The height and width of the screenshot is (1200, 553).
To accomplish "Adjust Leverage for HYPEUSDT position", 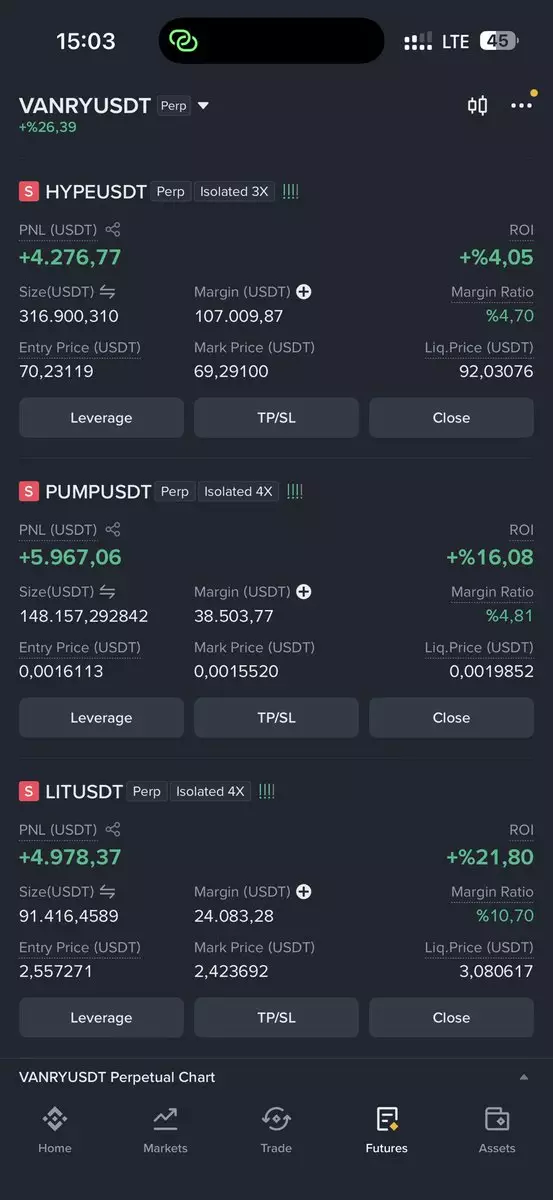I will [101, 418].
